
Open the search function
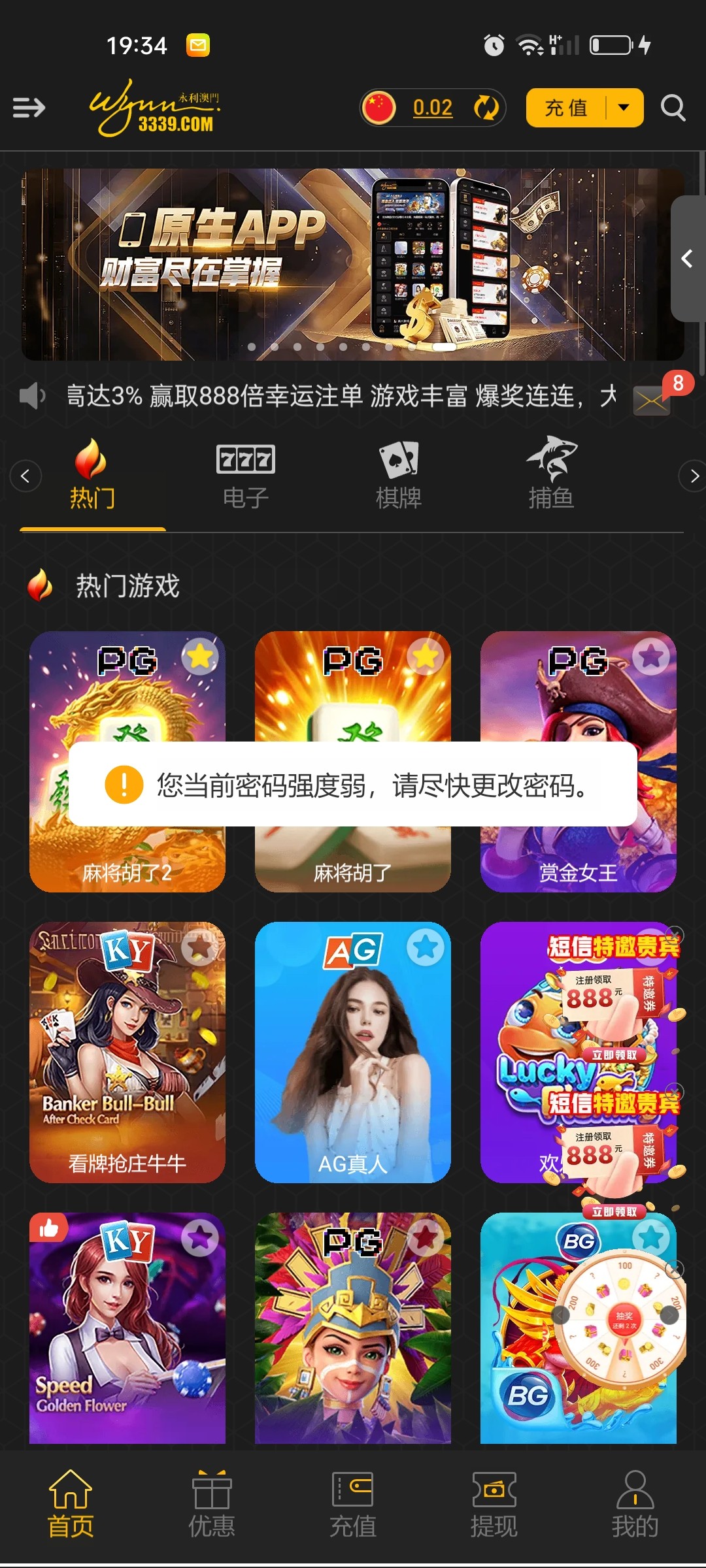tap(672, 108)
